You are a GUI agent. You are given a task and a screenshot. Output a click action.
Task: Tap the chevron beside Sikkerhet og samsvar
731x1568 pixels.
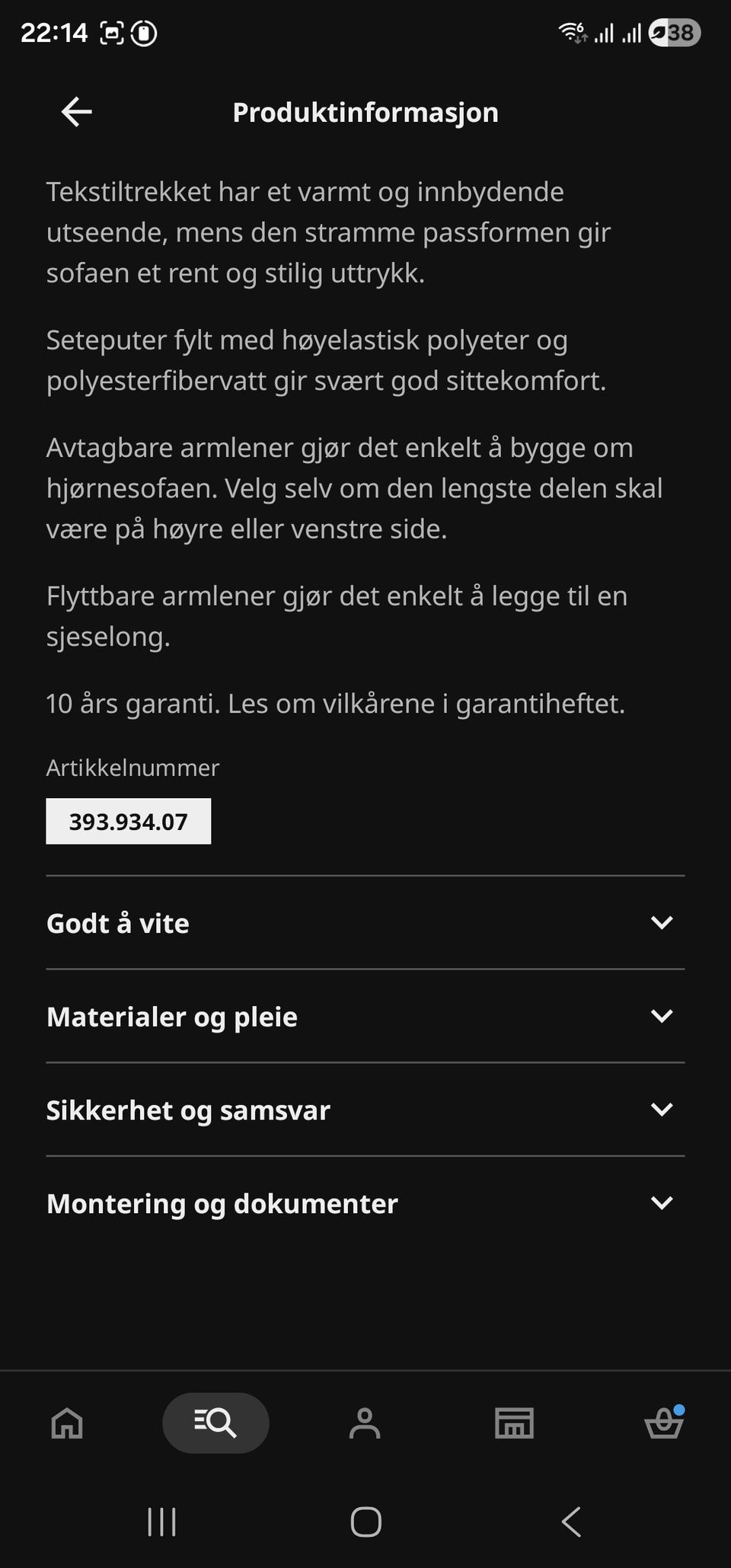coord(662,1110)
